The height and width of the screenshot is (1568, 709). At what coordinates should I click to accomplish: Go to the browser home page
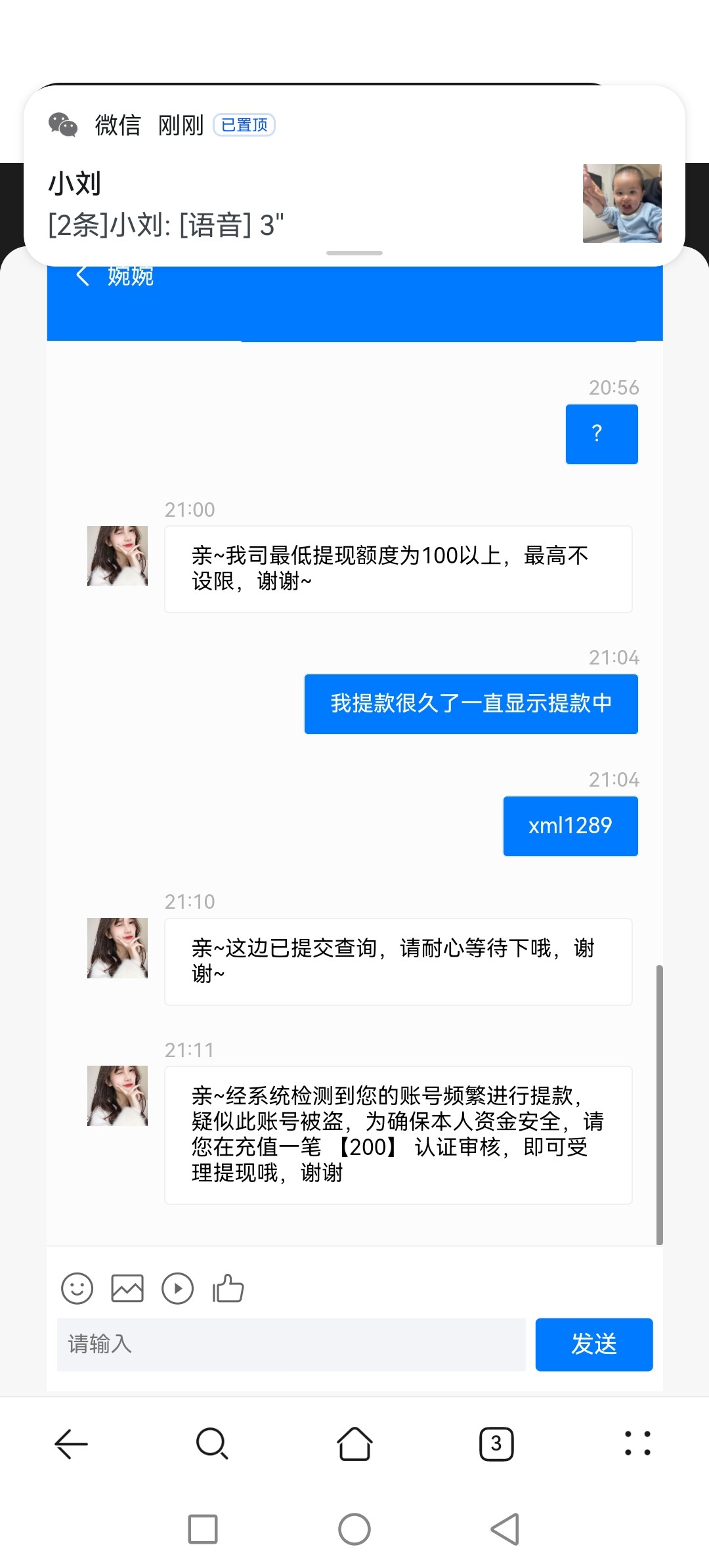click(x=354, y=1444)
